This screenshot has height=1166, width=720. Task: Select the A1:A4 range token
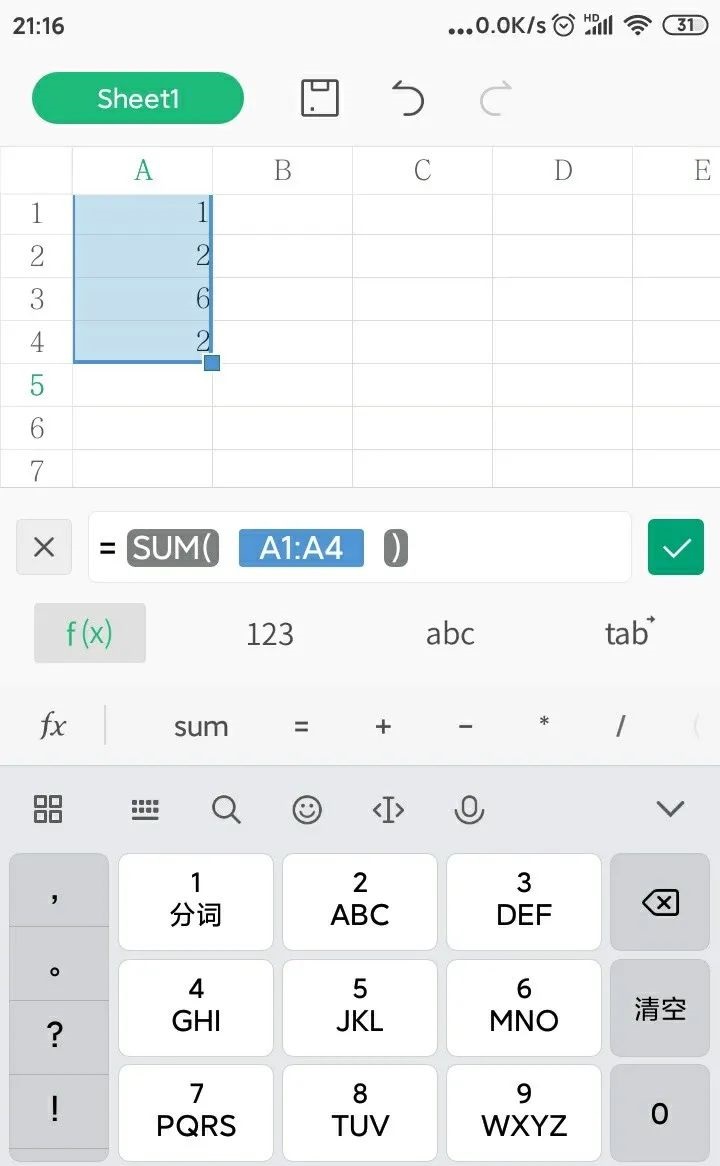[301, 548]
